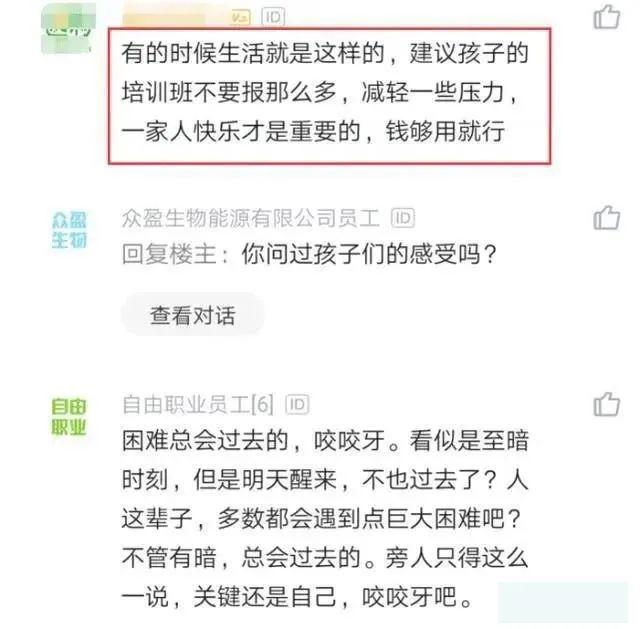Viewport: 640px width, 629px height.
Task: Like the 自由职业员工 comment
Action: [607, 404]
